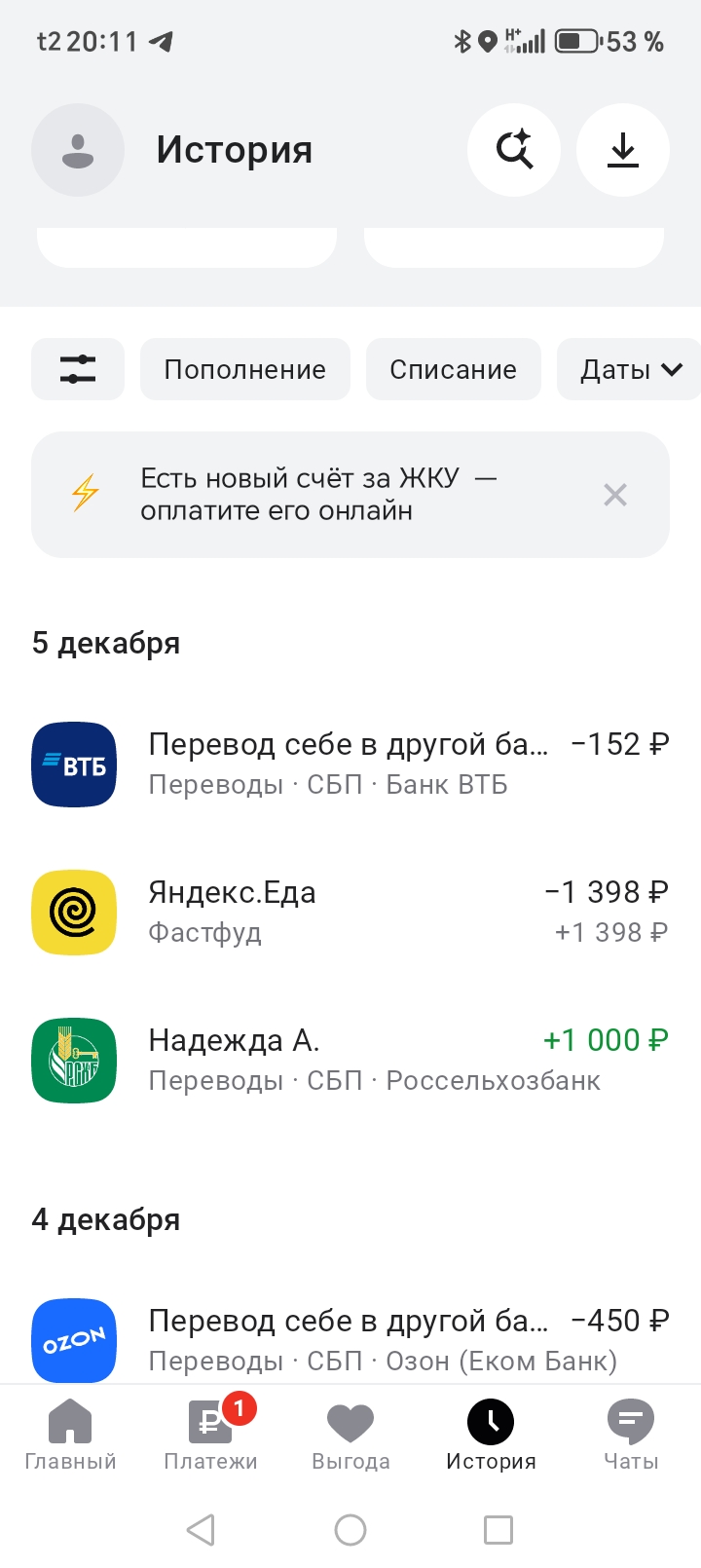Open the Яндекс.Еда transaction

[350, 912]
